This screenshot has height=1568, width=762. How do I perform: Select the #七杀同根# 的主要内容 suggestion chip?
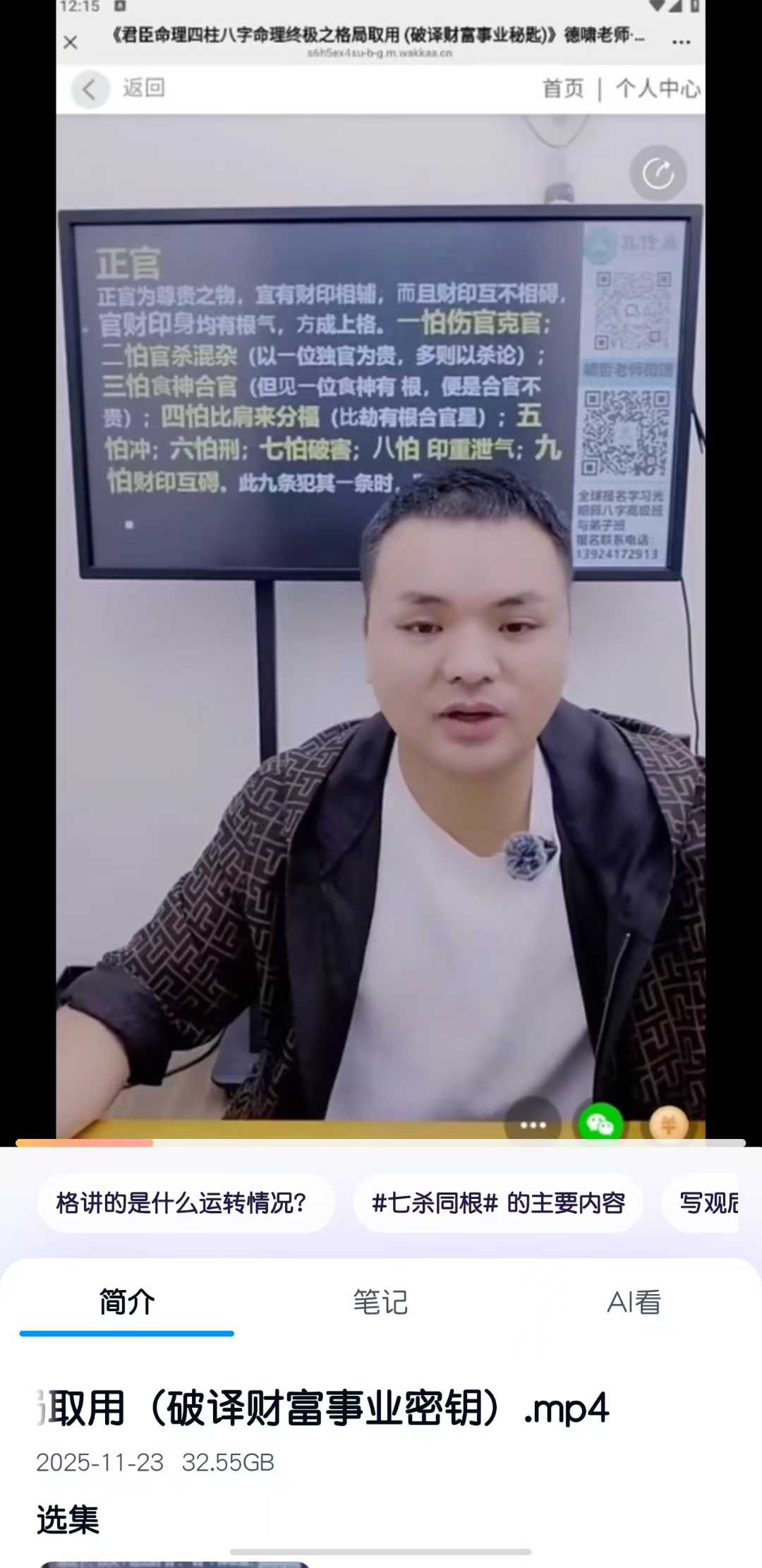click(498, 1203)
